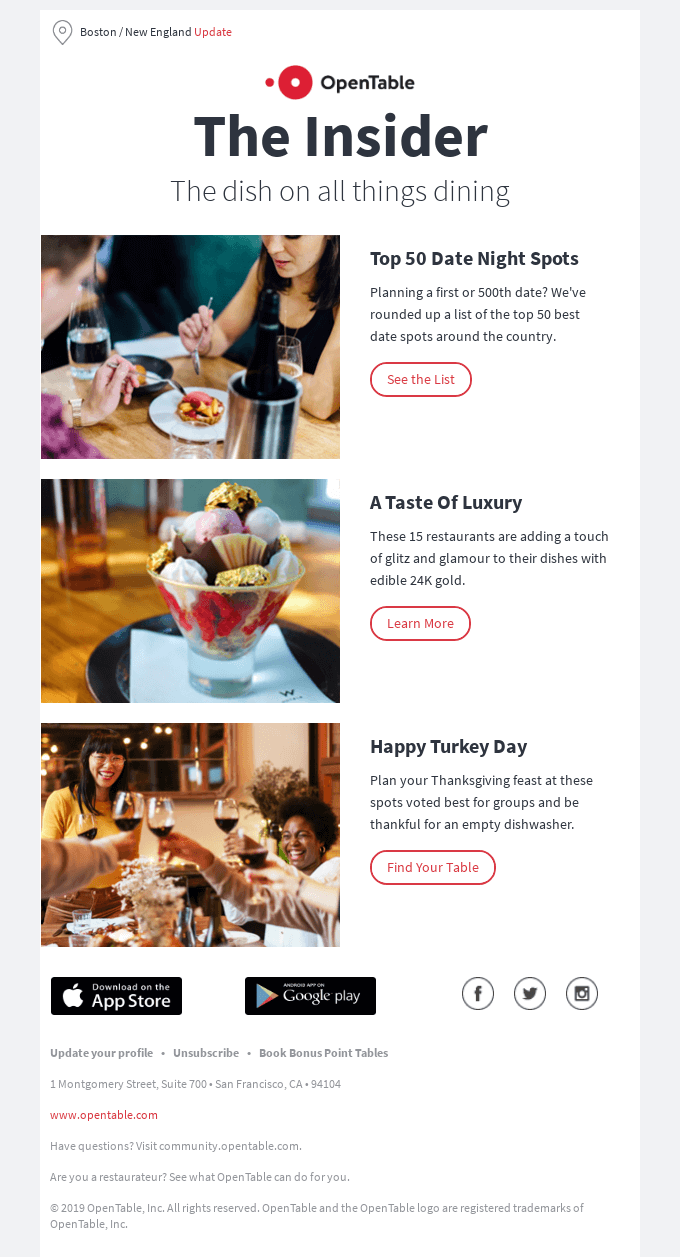Screen dimensions: 680x1257
Task: Open OpenTable's Twitter profile
Action: (530, 994)
